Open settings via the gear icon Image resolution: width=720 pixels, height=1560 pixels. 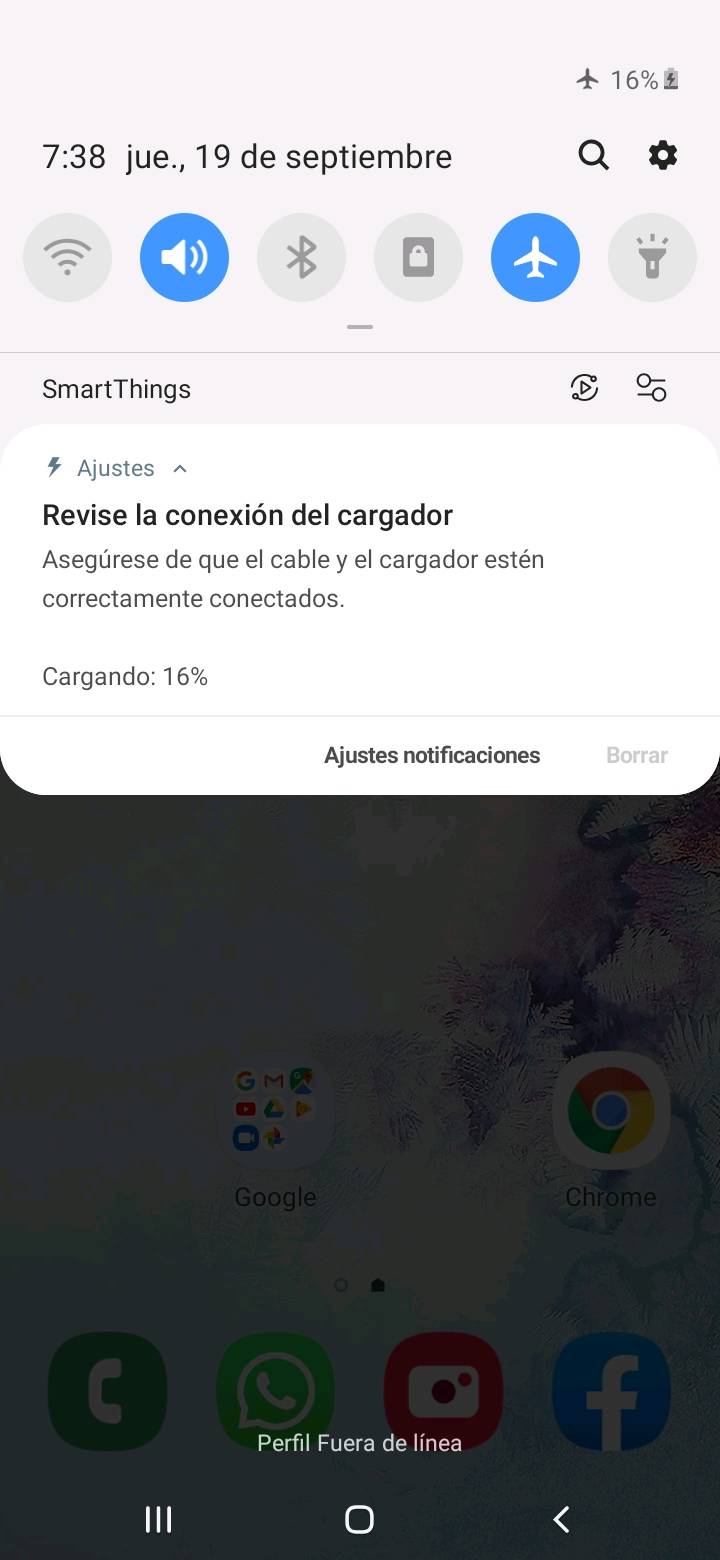662,156
